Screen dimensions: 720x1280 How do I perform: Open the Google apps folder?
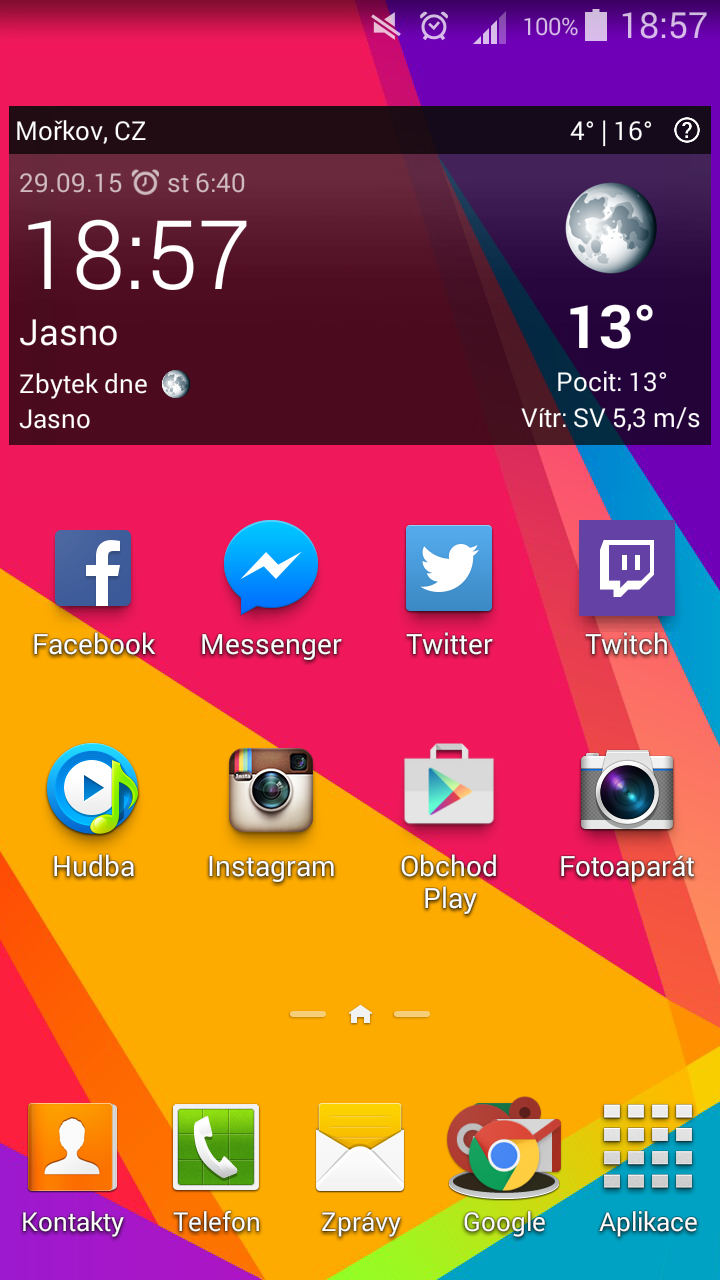point(504,1150)
